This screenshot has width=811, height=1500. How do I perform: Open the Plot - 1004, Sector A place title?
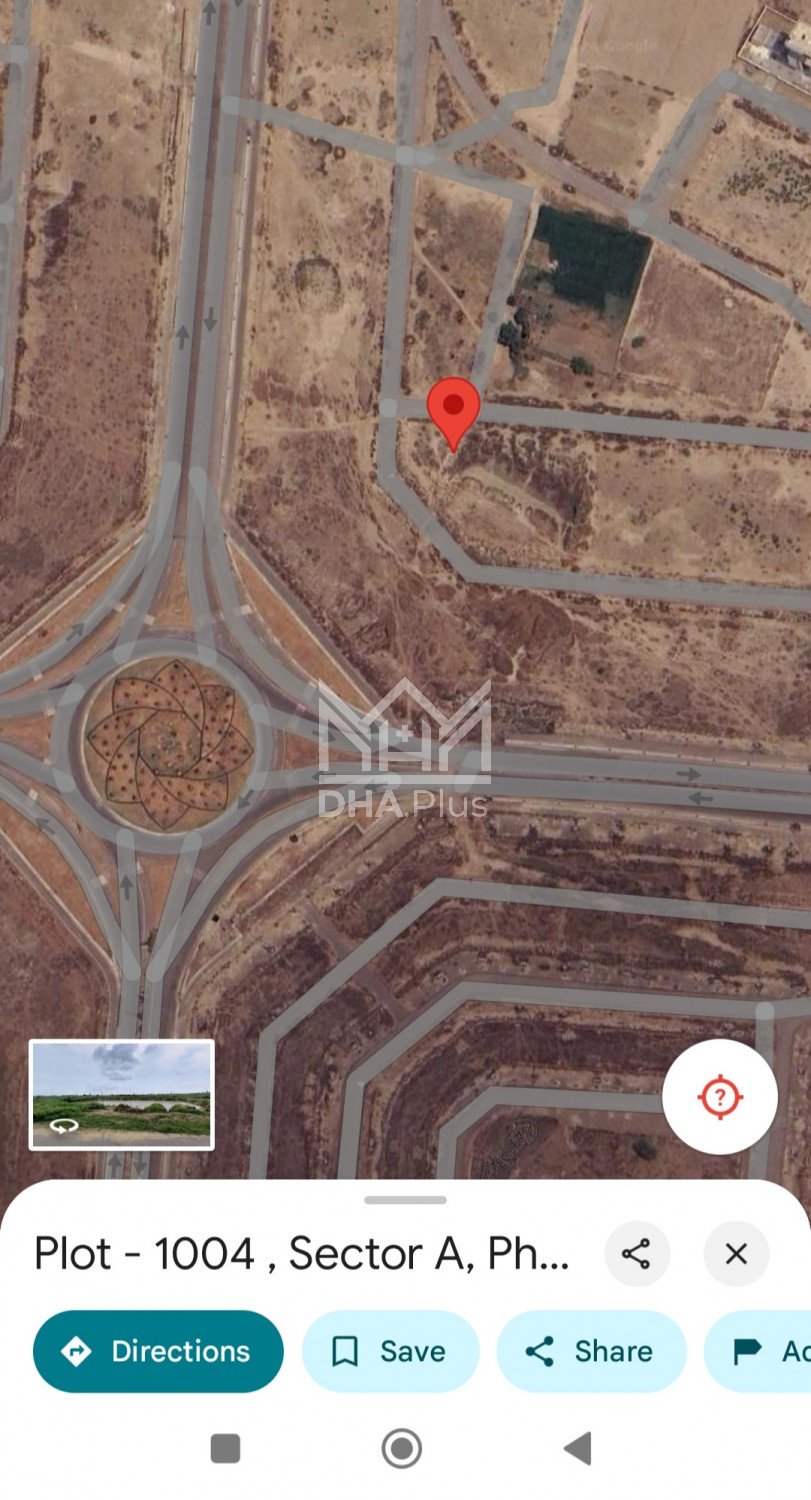pos(302,1254)
